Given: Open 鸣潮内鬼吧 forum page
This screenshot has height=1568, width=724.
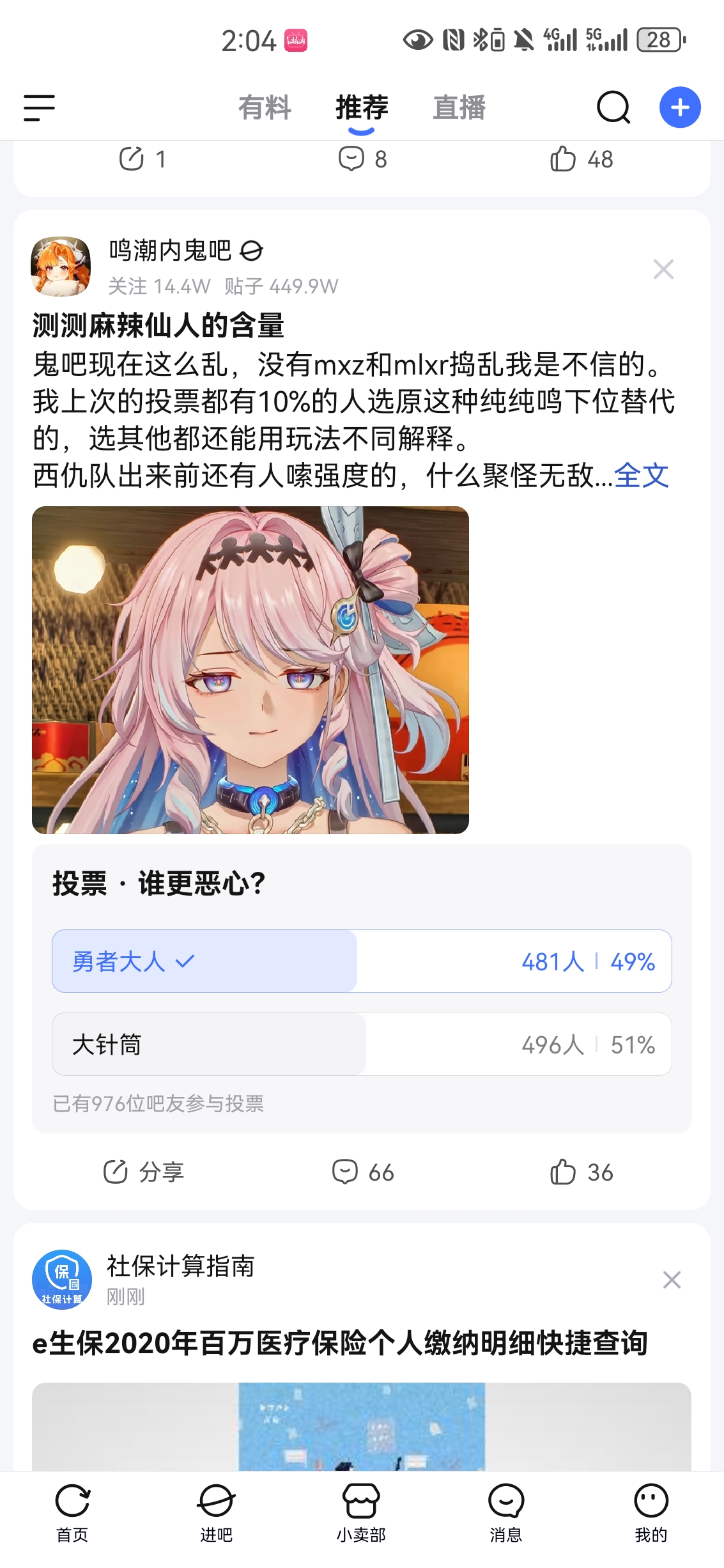Looking at the screenshot, I should [x=170, y=251].
